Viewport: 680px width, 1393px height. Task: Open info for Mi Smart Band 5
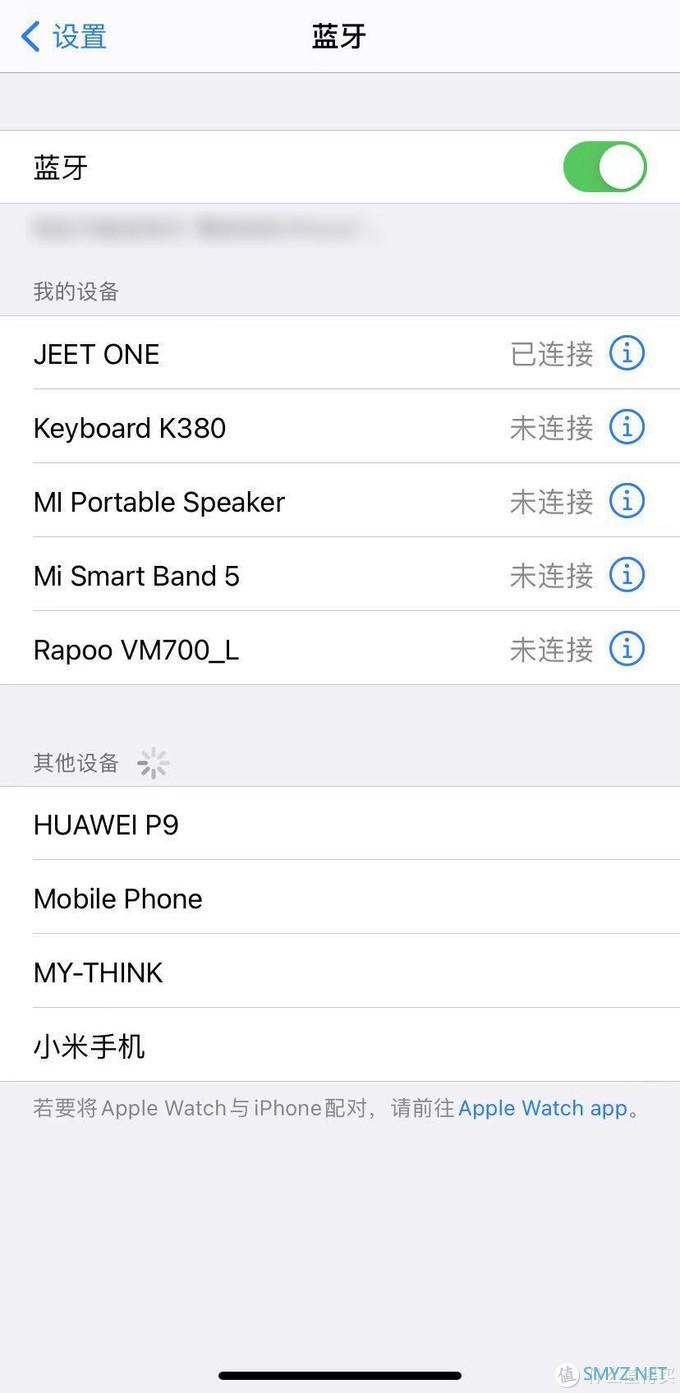(627, 575)
